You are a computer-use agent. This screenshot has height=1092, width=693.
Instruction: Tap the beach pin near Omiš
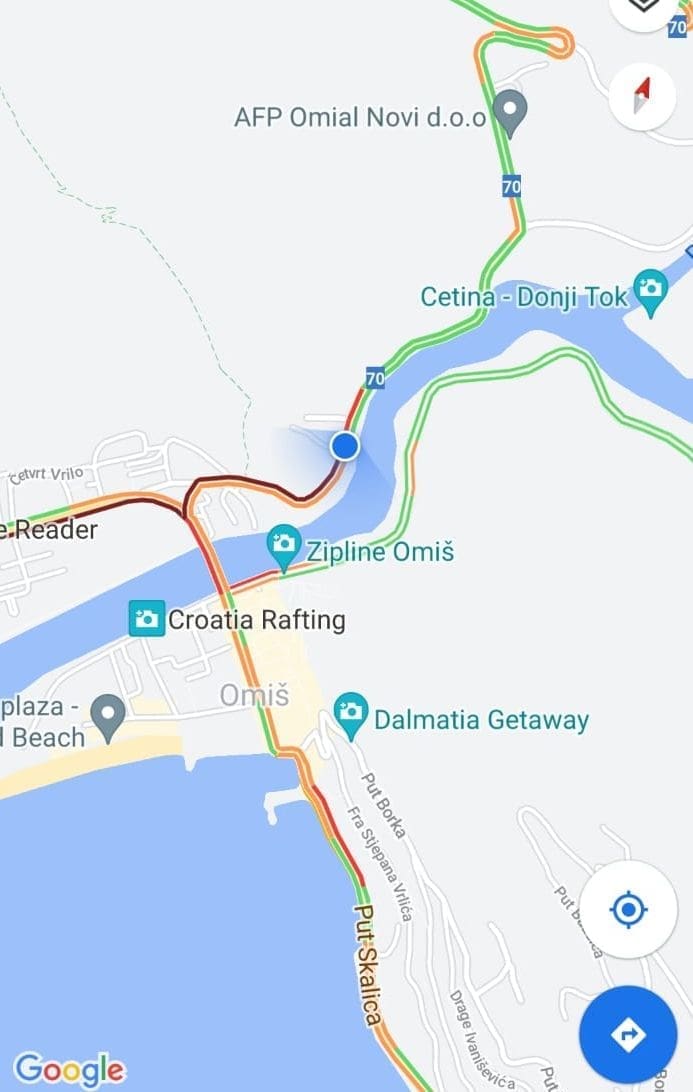[108, 714]
